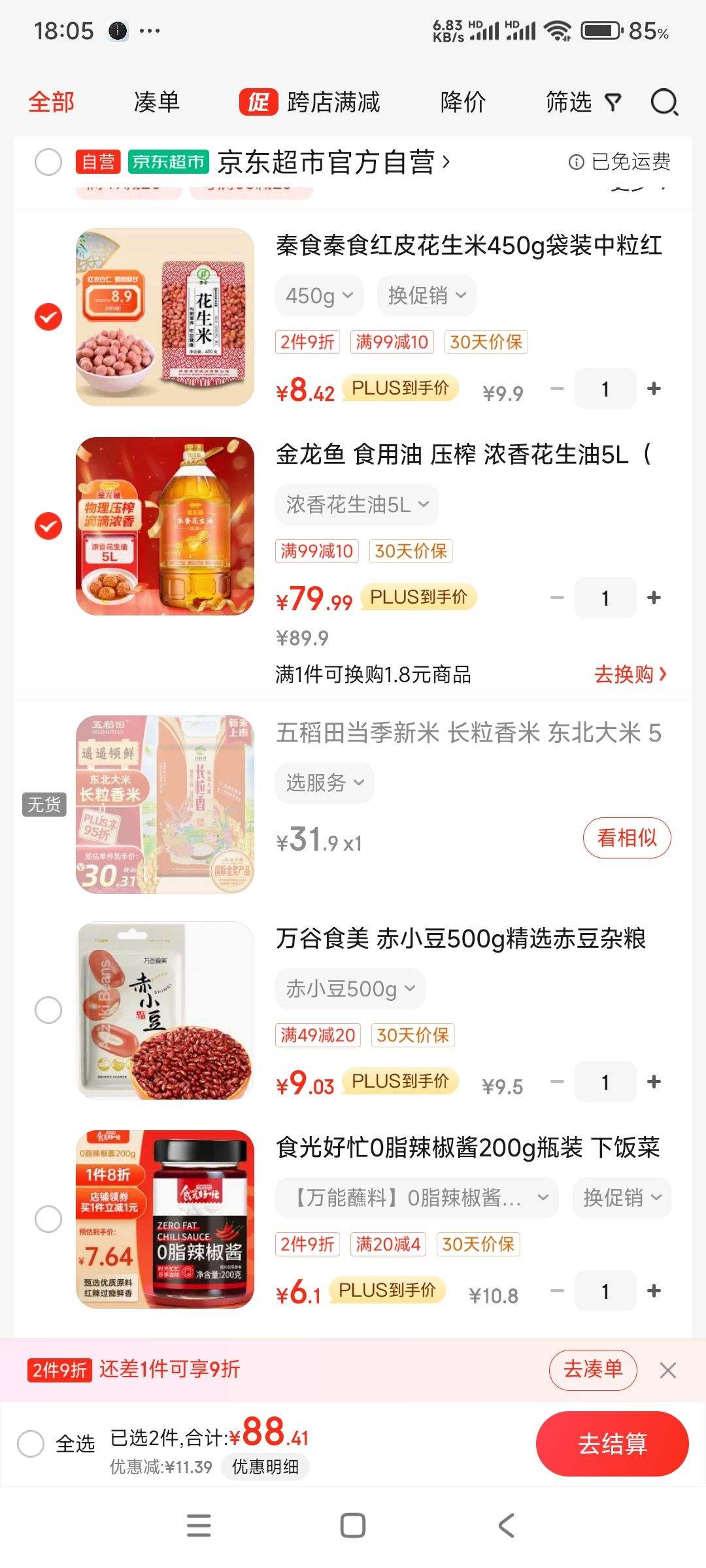The image size is (706, 1568).
Task: Toggle the 全选 select-all checkbox
Action: click(31, 1443)
